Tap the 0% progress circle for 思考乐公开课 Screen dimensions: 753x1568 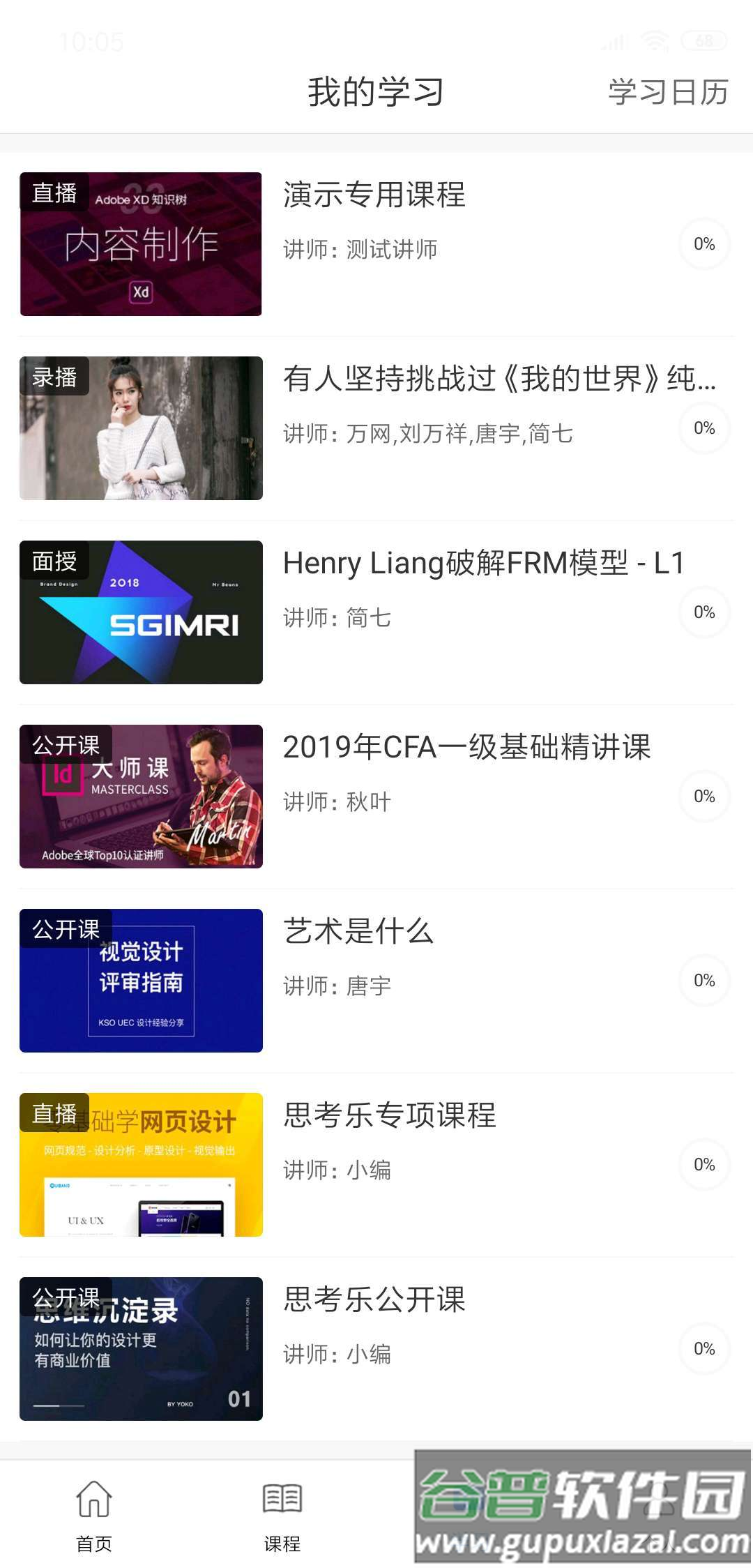point(705,1347)
